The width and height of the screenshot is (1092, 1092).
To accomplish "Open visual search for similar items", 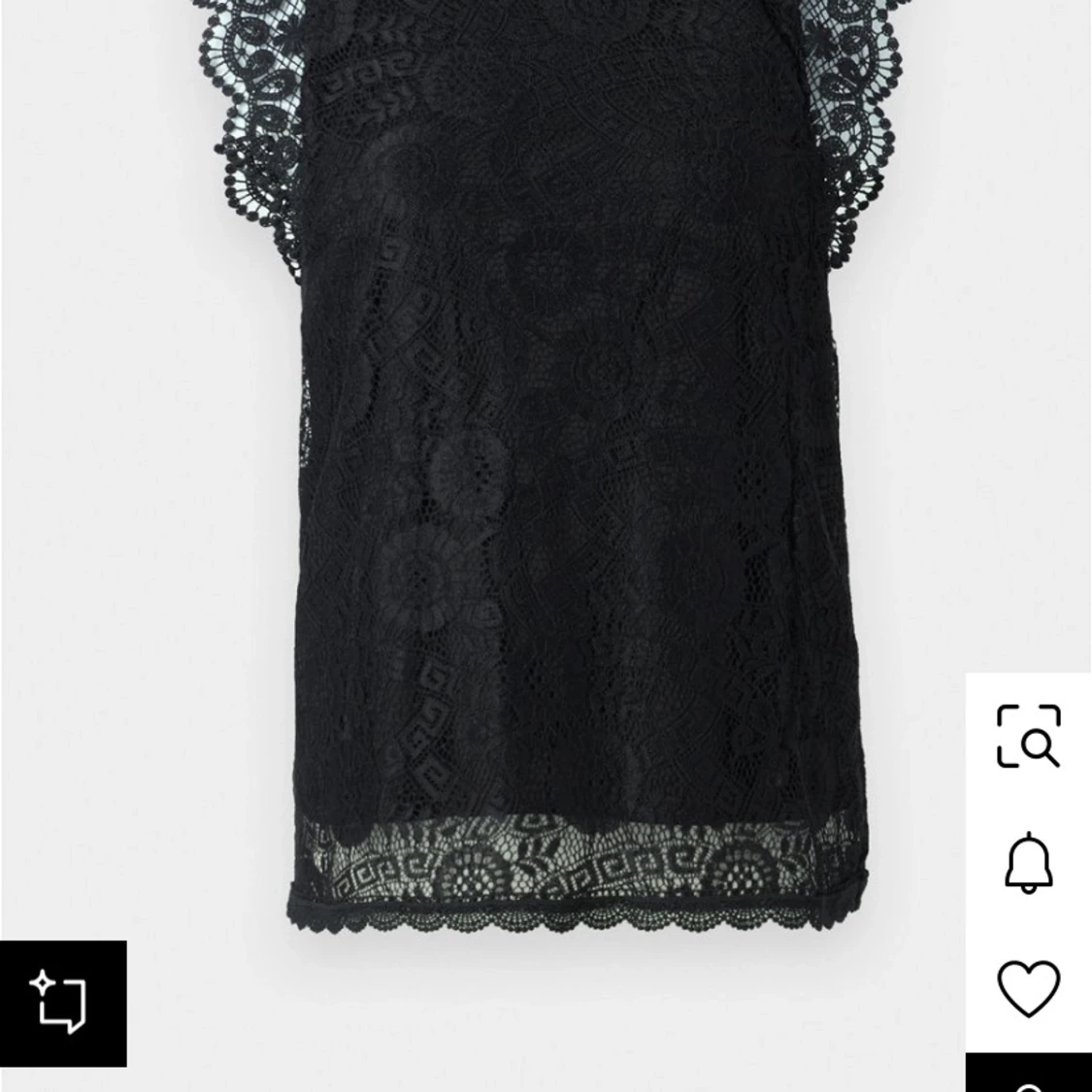I will pyautogui.click(x=1028, y=736).
